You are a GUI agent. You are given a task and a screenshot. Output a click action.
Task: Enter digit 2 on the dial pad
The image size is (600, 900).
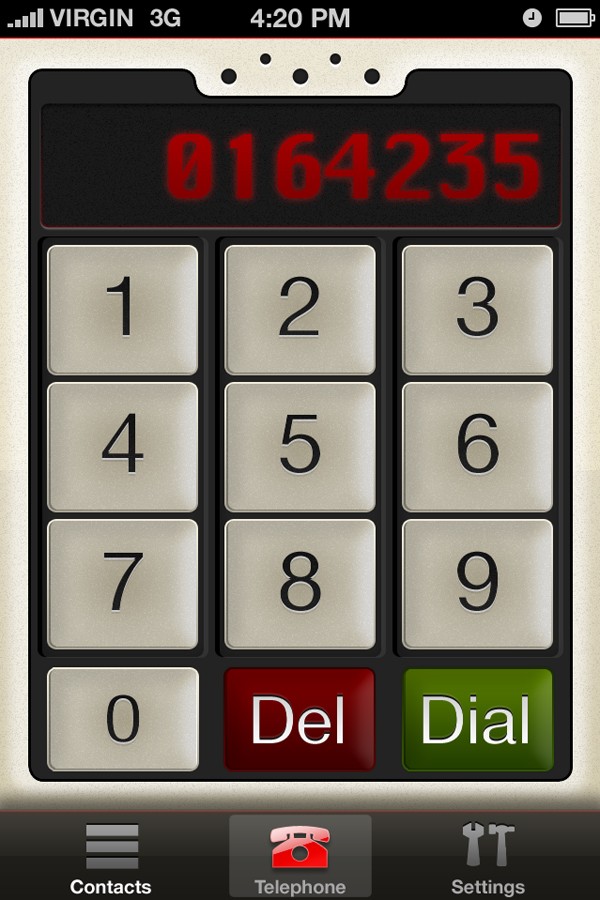(x=300, y=309)
